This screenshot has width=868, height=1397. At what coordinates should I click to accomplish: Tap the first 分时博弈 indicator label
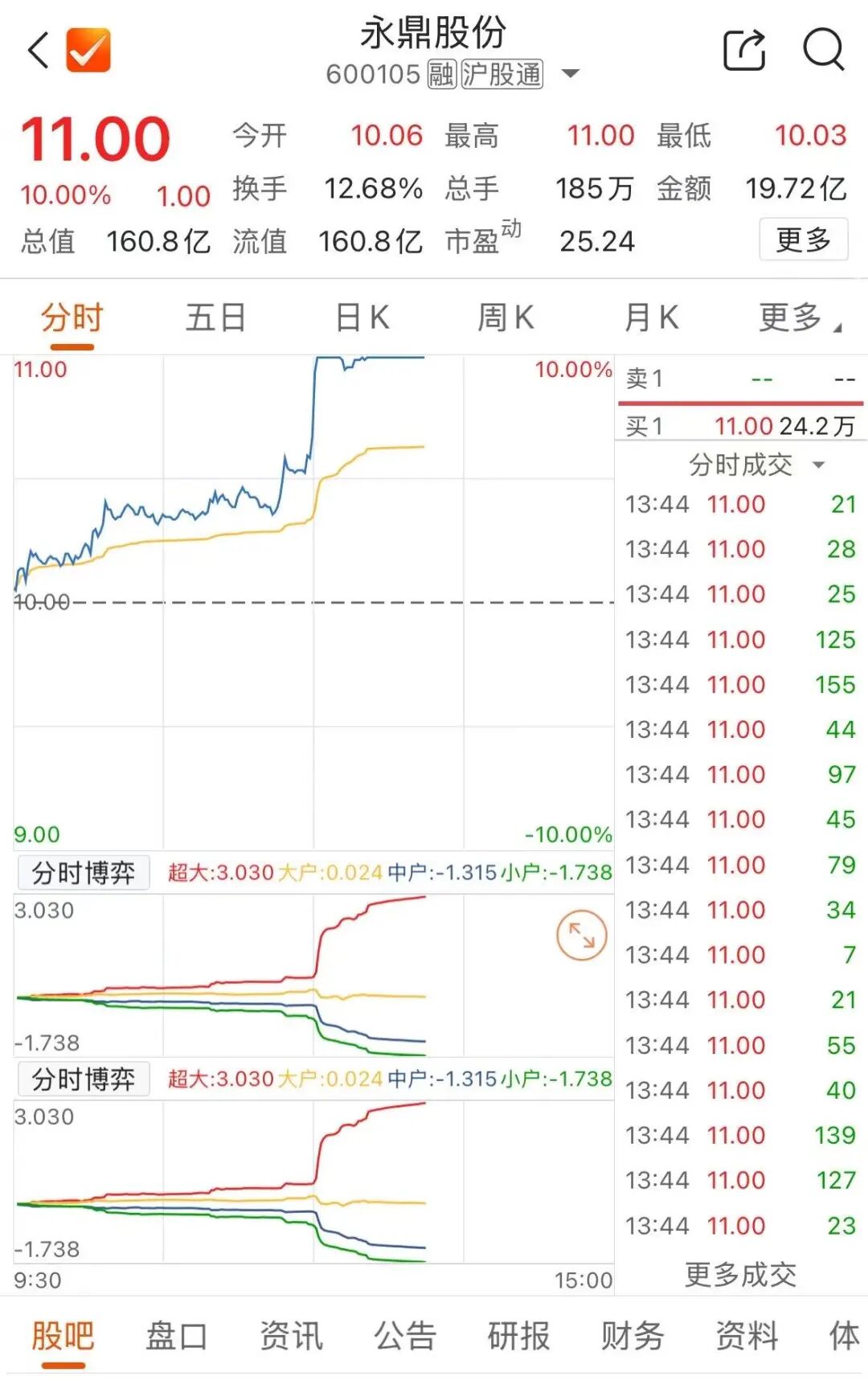[x=84, y=873]
